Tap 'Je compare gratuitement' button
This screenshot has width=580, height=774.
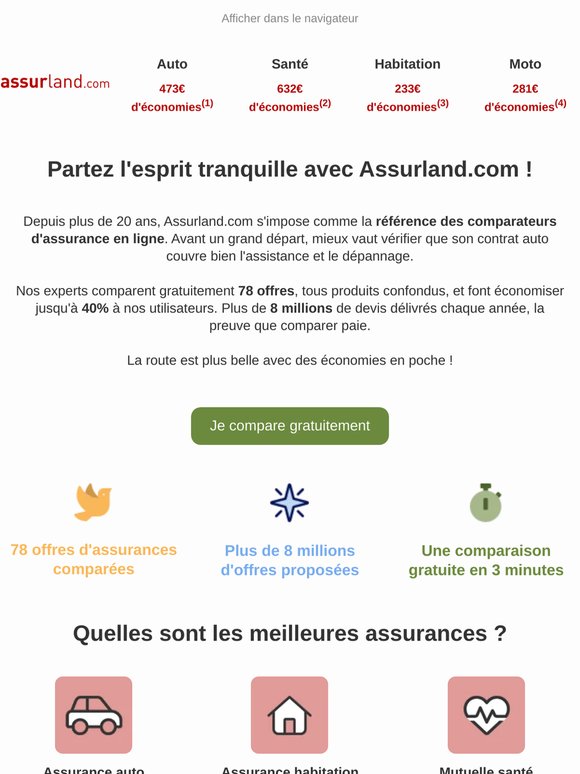290,426
